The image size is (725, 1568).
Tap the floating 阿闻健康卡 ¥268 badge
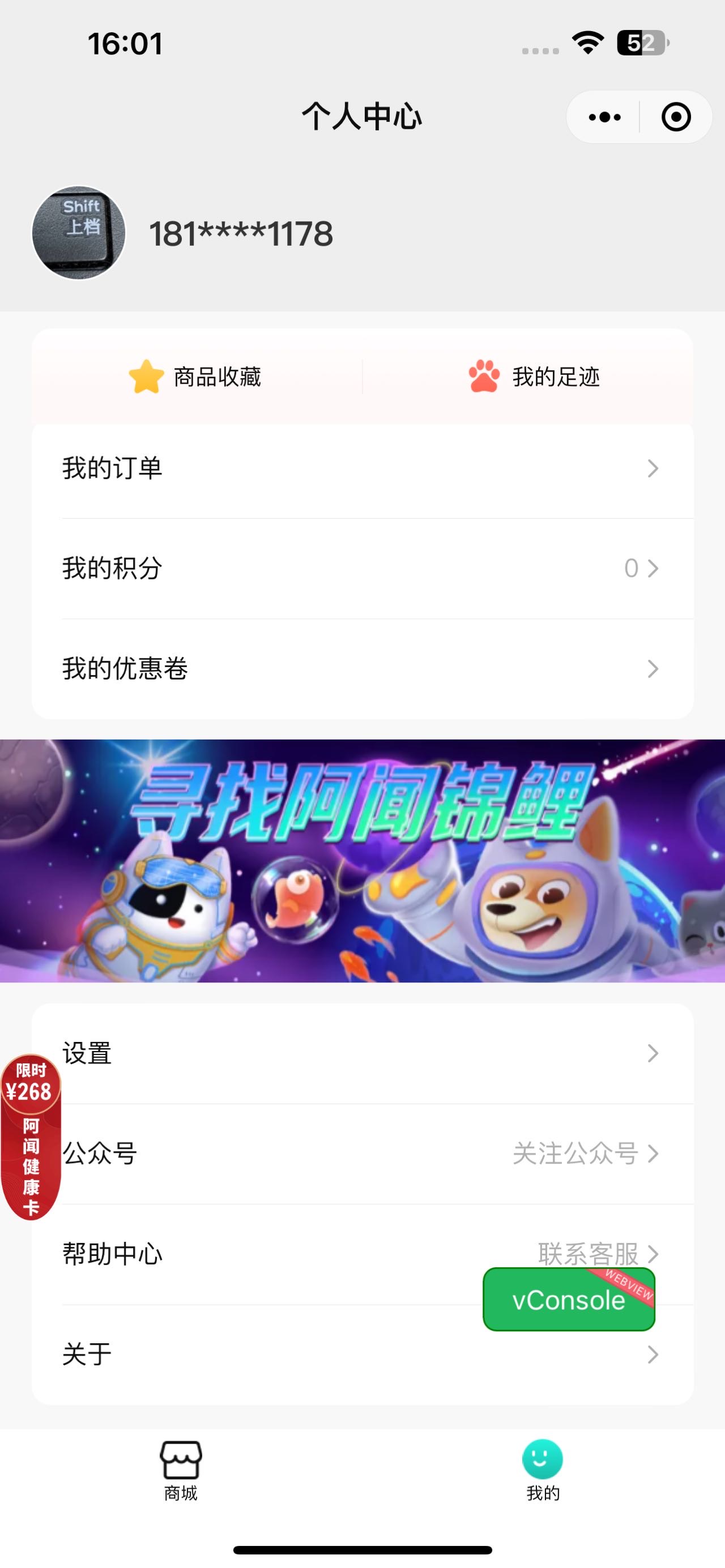pos(31,1137)
